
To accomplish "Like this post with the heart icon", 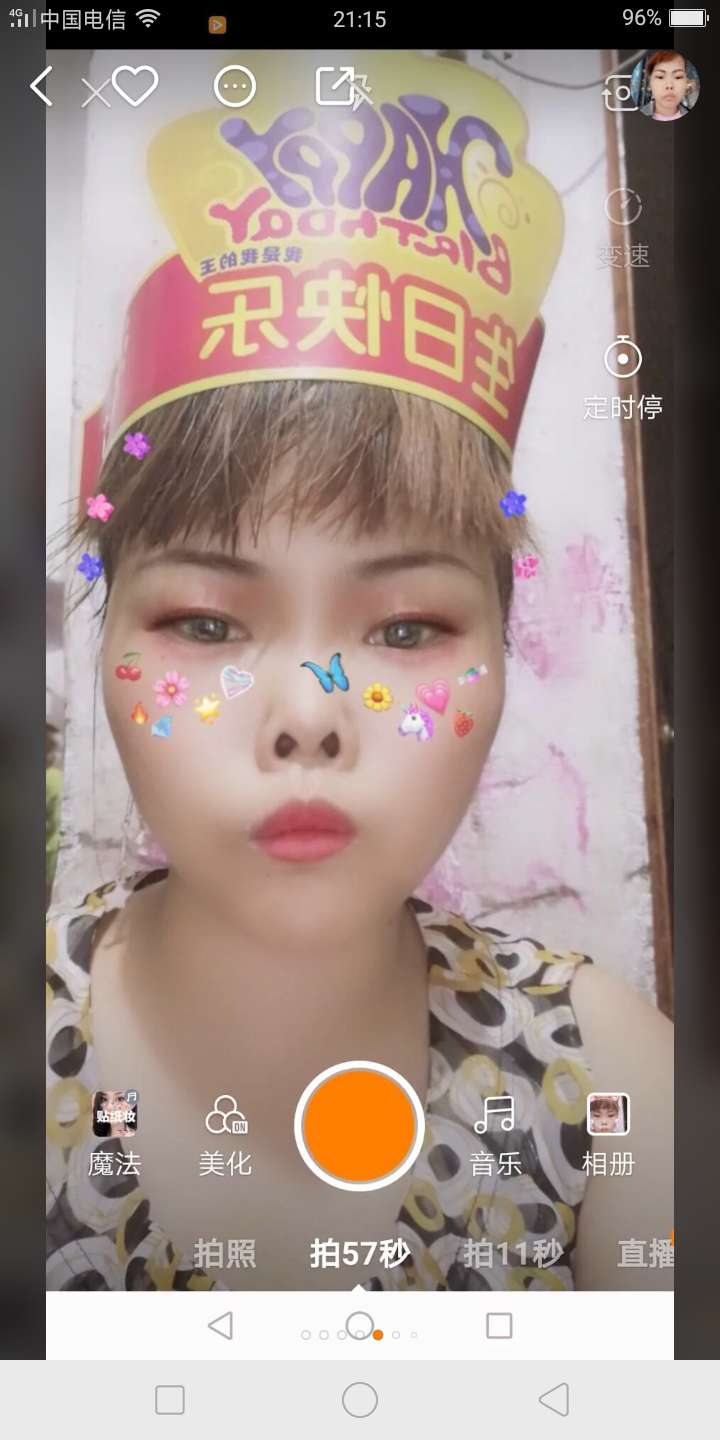I will [135, 87].
